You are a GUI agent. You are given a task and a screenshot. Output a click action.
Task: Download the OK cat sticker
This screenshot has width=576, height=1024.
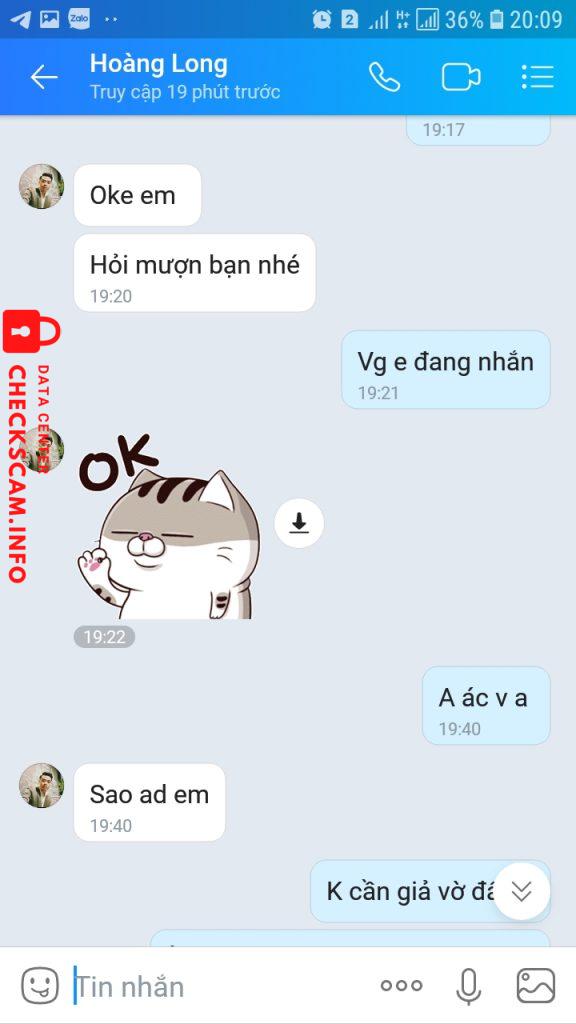(x=299, y=523)
